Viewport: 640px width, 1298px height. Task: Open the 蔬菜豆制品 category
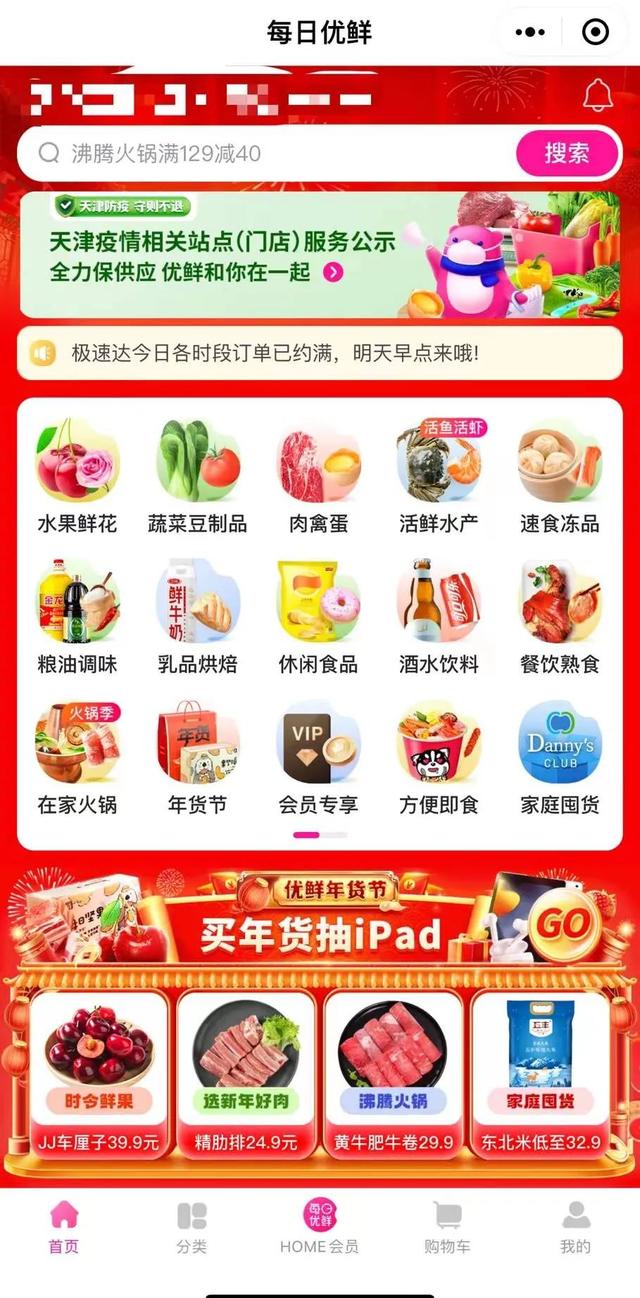198,478
